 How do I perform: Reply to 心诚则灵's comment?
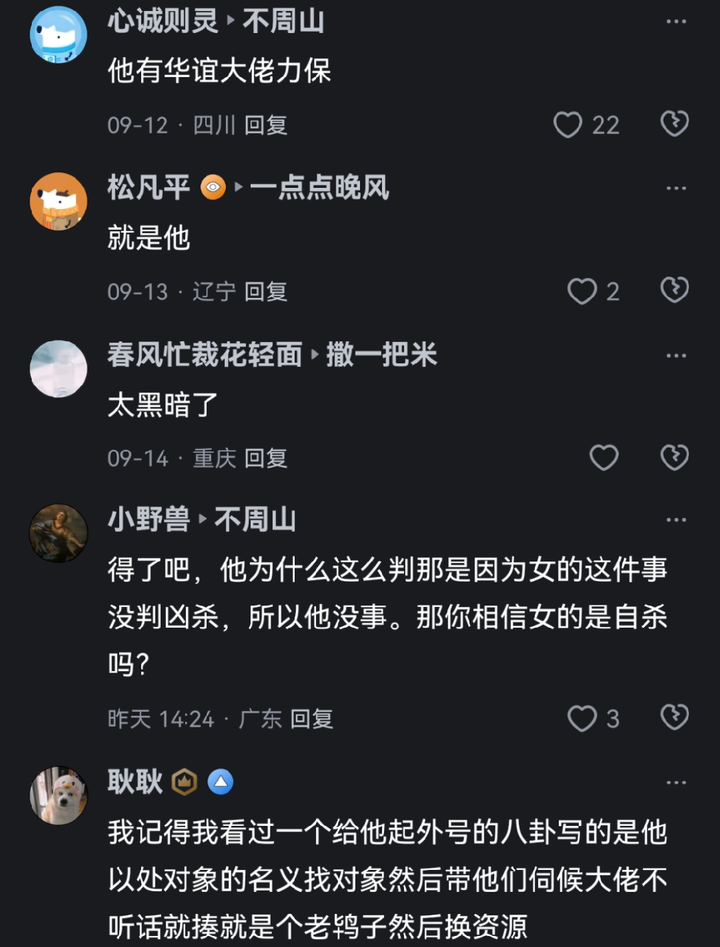pos(266,125)
